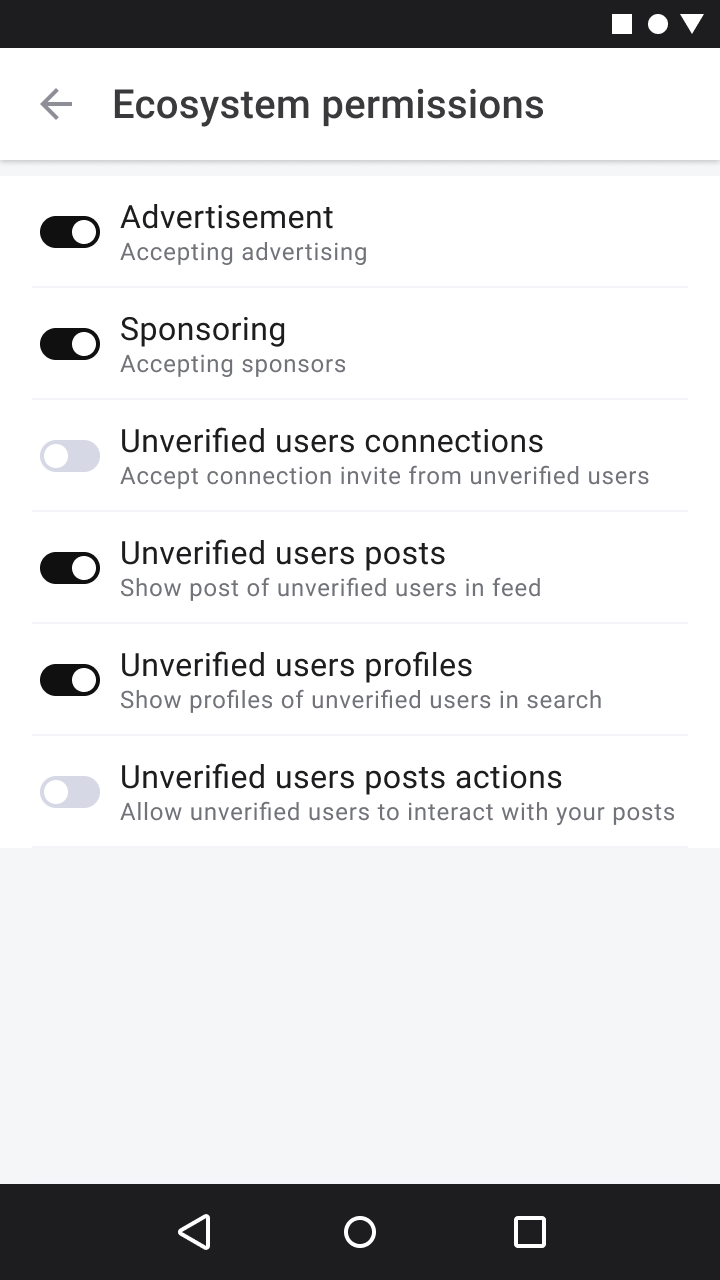
Task: Go back from Ecosystem permissions
Action: point(56,104)
